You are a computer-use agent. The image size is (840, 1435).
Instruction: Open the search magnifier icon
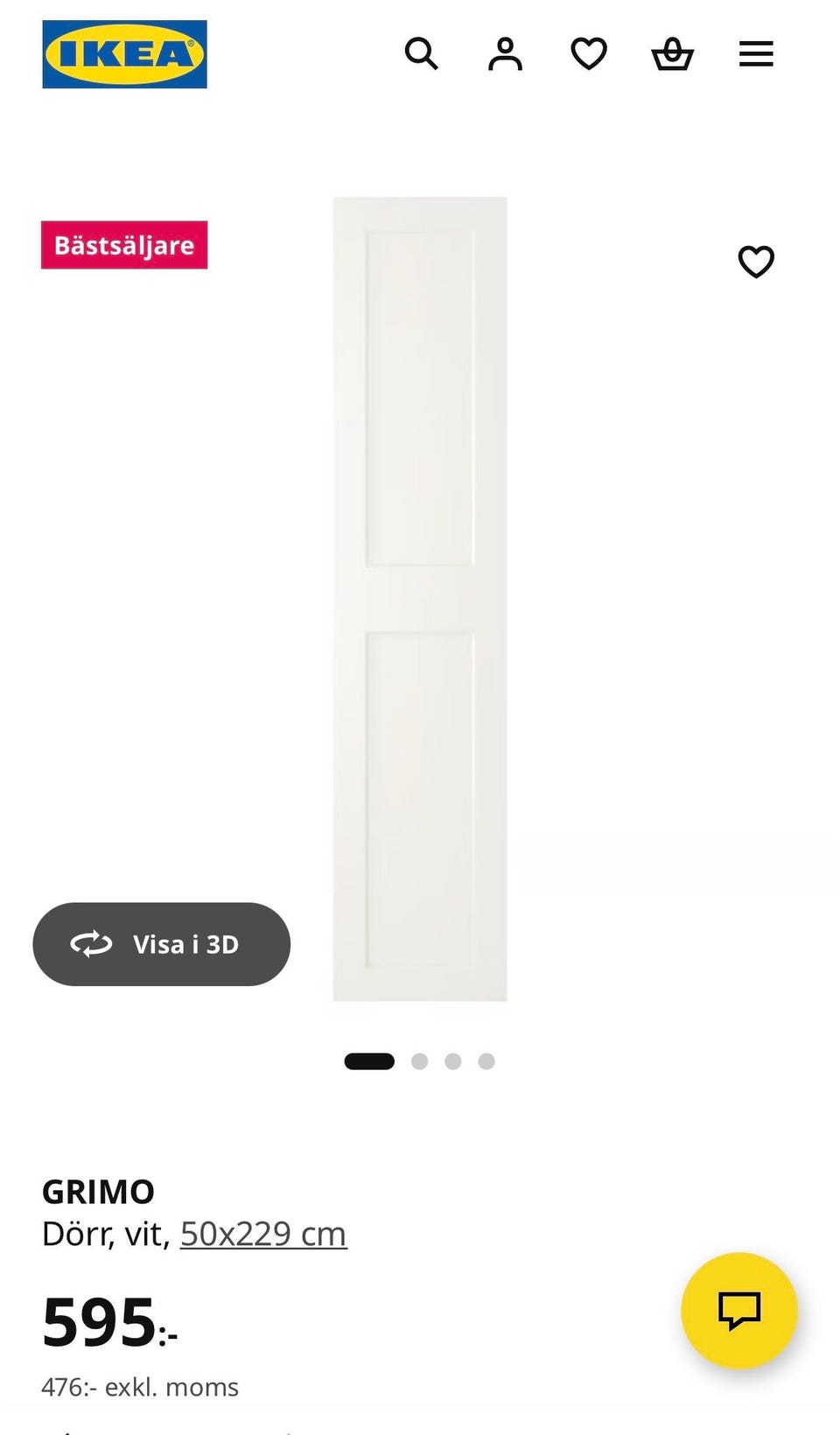pyautogui.click(x=421, y=54)
